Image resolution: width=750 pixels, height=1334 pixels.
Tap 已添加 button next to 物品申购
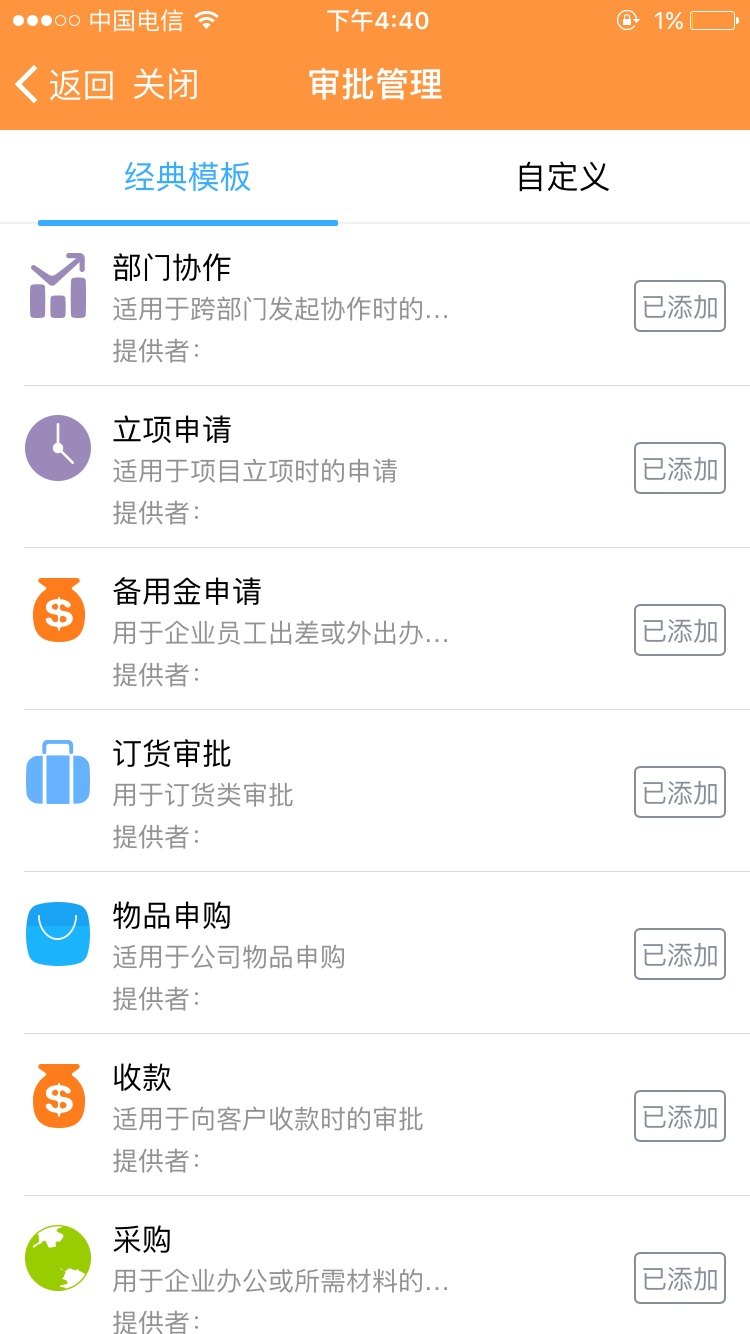[x=680, y=954]
